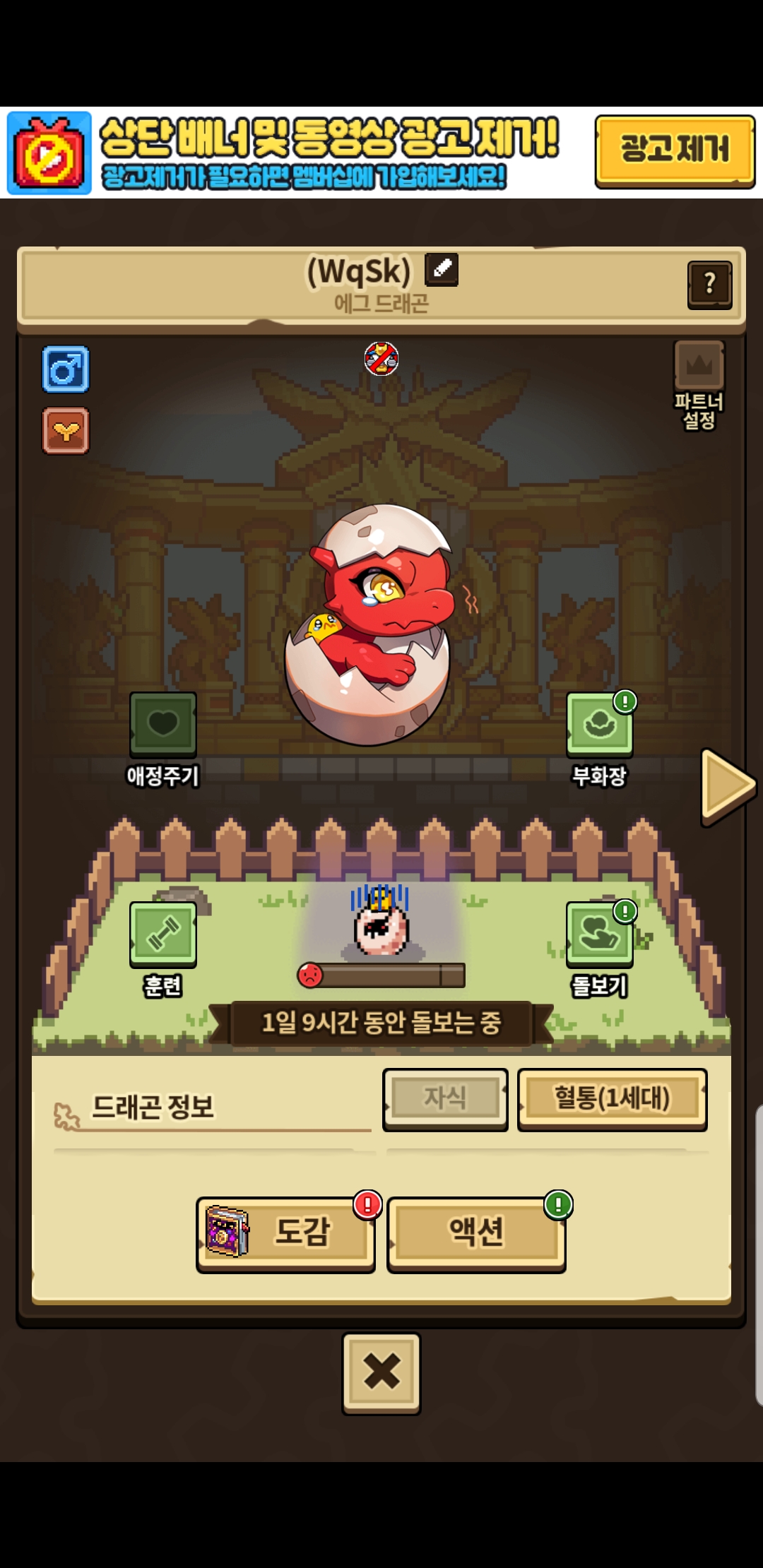763x1568 pixels.
Task: Switch to 혈통(1세대) tab
Action: [x=612, y=1098]
